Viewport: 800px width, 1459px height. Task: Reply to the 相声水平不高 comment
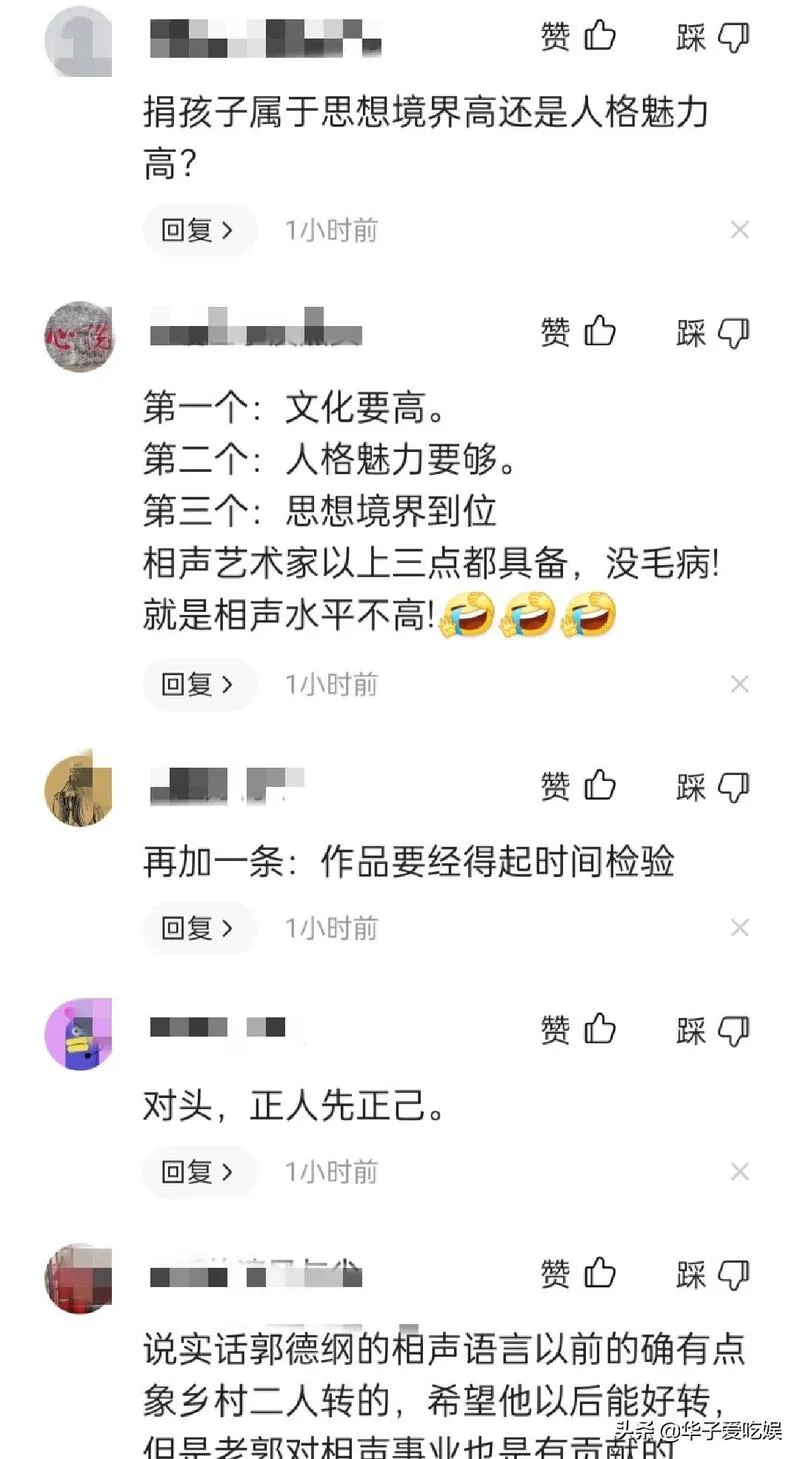(199, 684)
